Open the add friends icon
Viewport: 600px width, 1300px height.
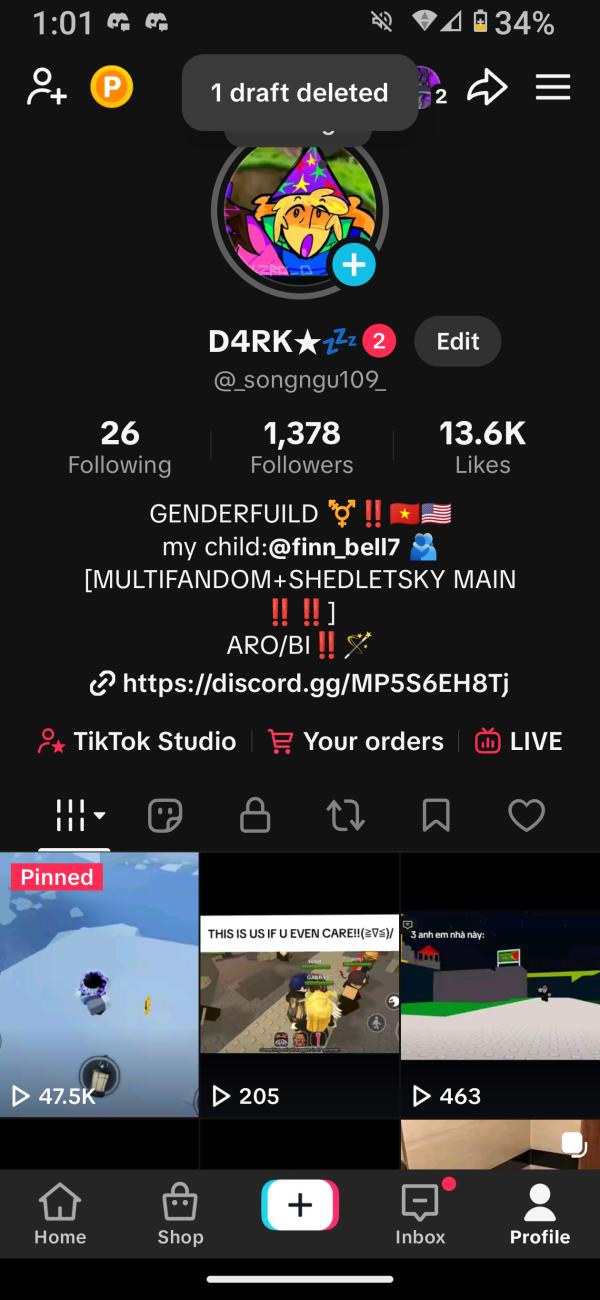[47, 87]
